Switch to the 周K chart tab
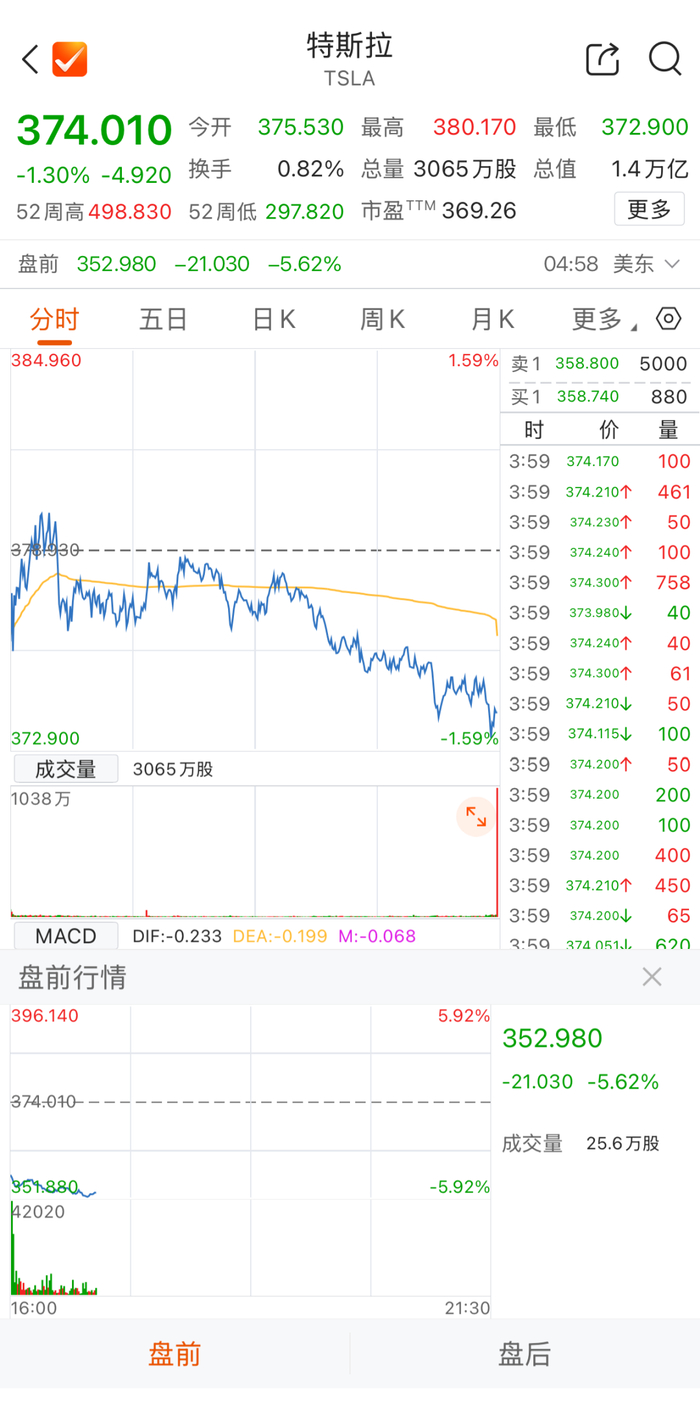Screen dimensions: 700x1415 382,319
